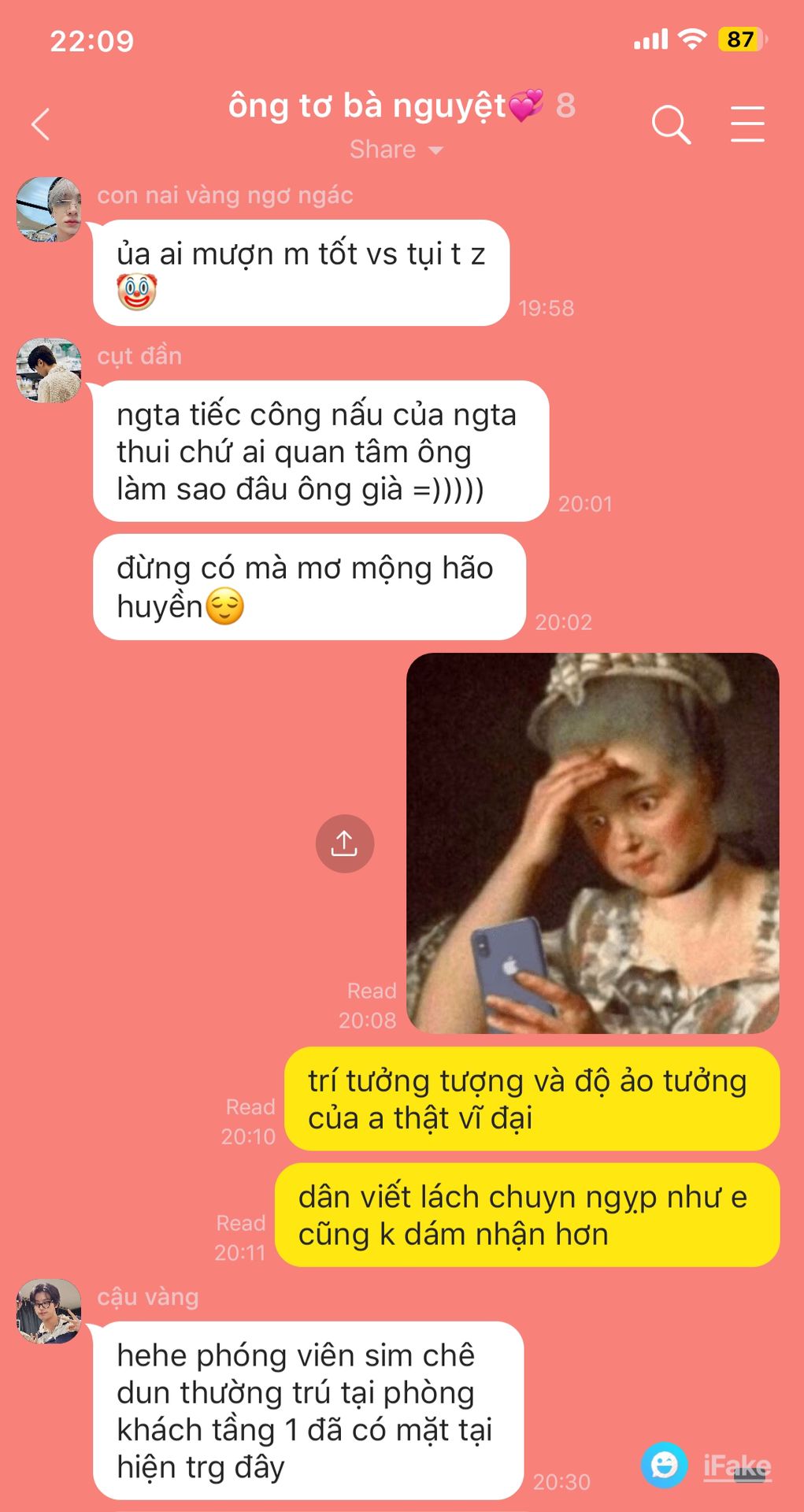Open the sent painting meme image
Screen dimensions: 804x1512
[x=592, y=843]
